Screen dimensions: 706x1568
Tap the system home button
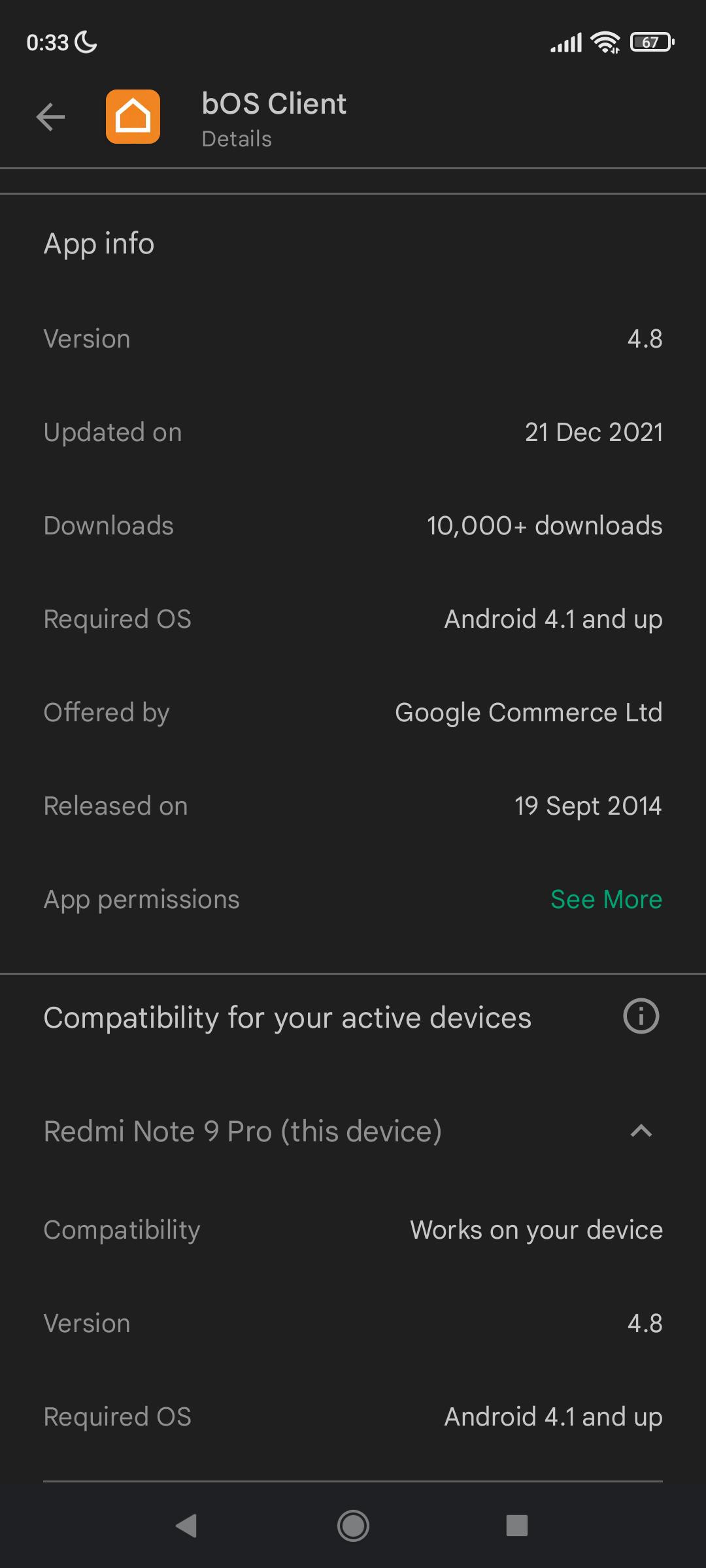point(353,1526)
